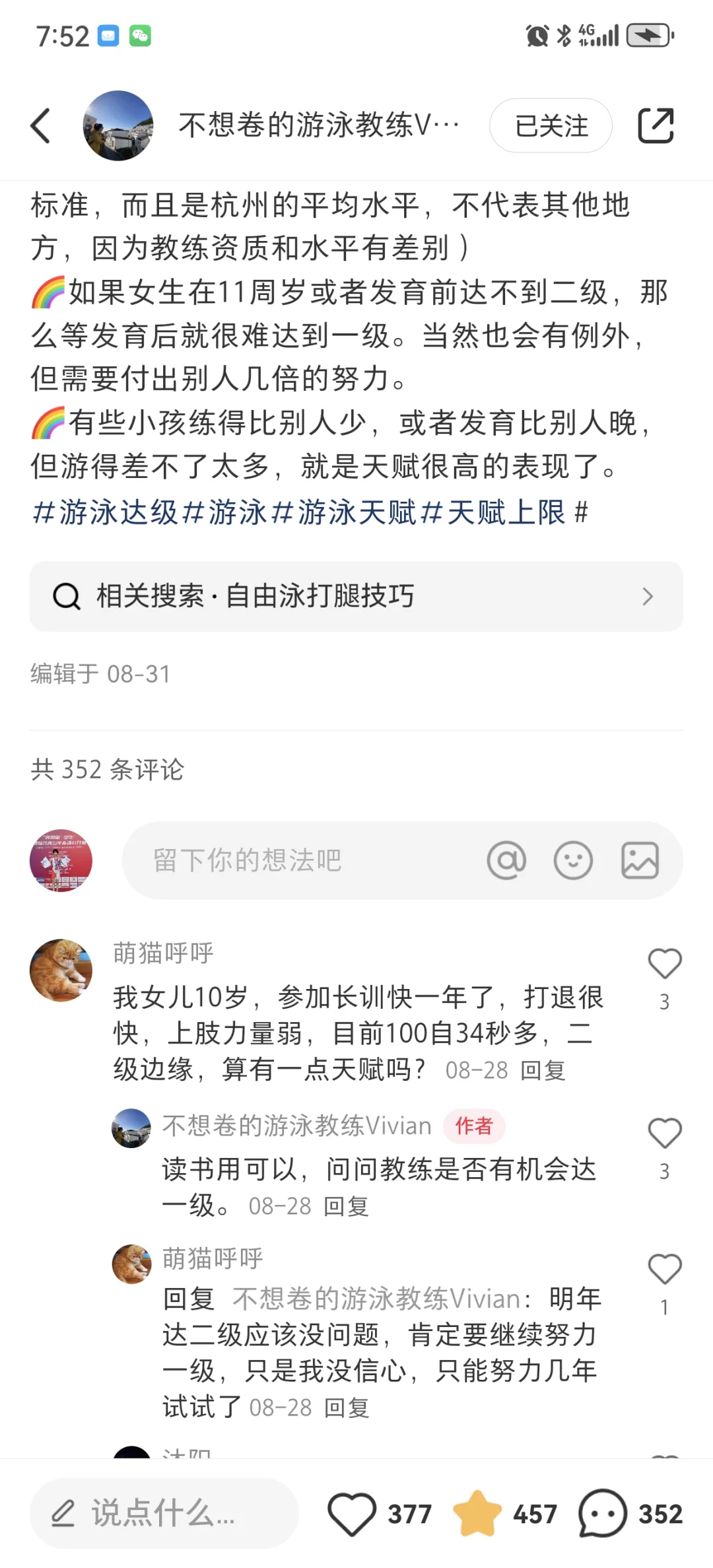The width and height of the screenshot is (713, 1568).
Task: Open the #游泳天赋 hashtag
Action: coord(344,512)
